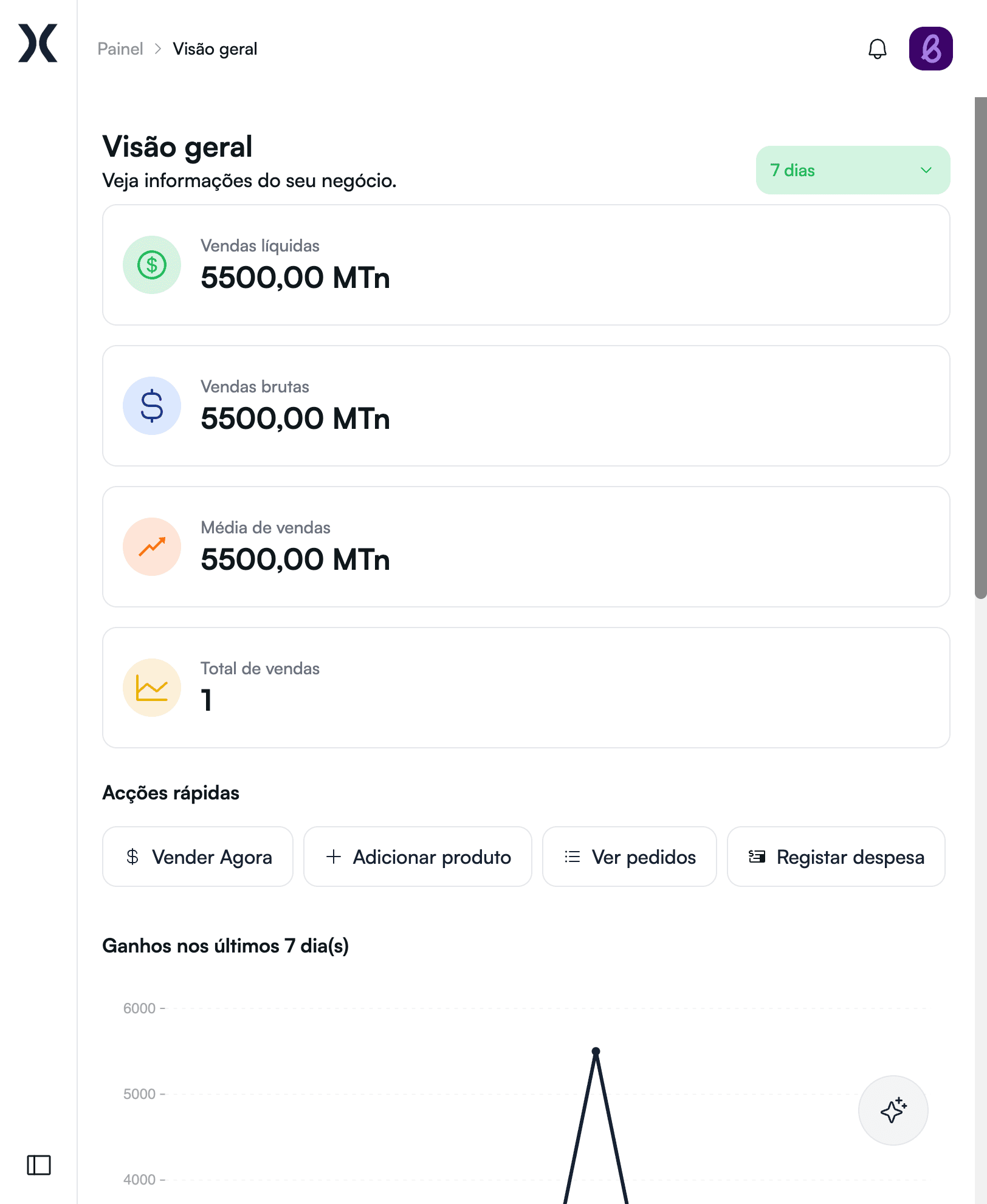Click the data point on the earnings chart

pyautogui.click(x=596, y=1050)
